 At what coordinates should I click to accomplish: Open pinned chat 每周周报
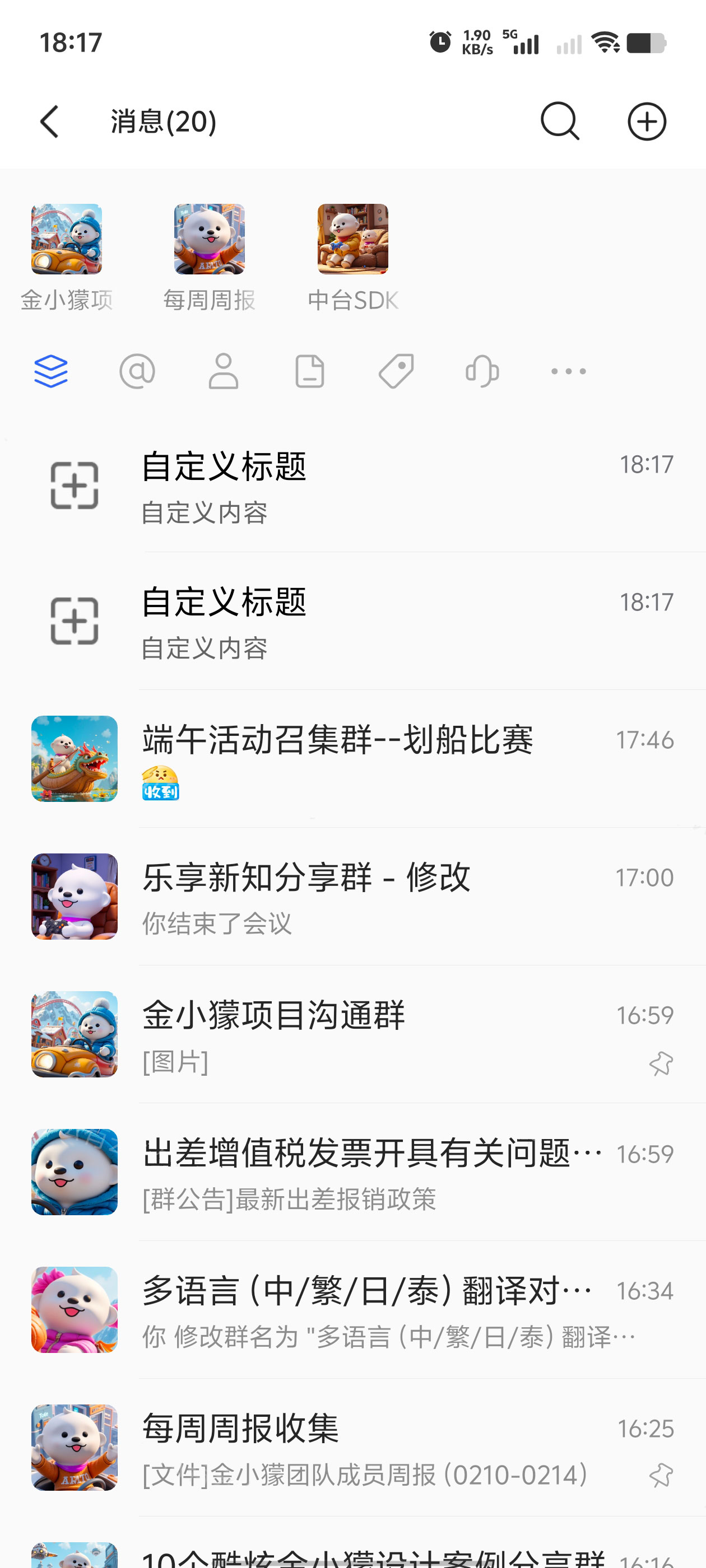[x=209, y=257]
